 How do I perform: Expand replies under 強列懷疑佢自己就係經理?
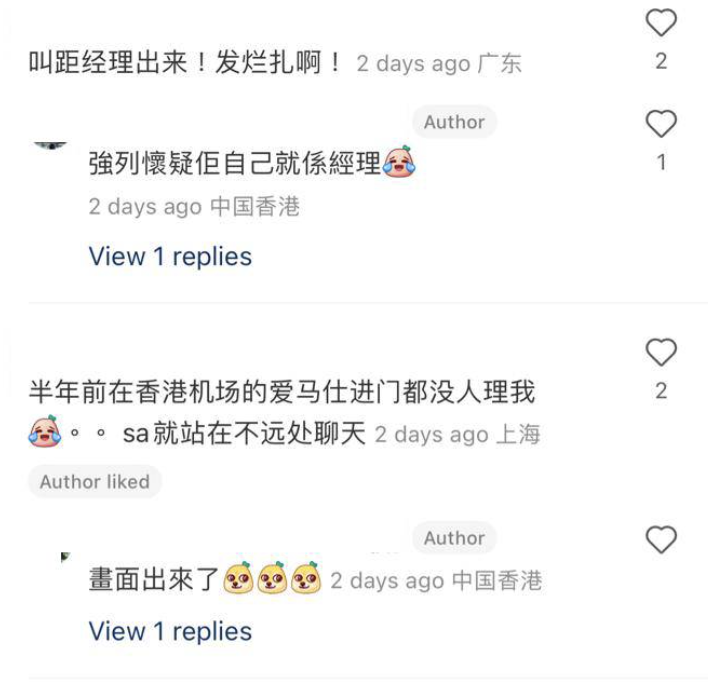(x=170, y=256)
